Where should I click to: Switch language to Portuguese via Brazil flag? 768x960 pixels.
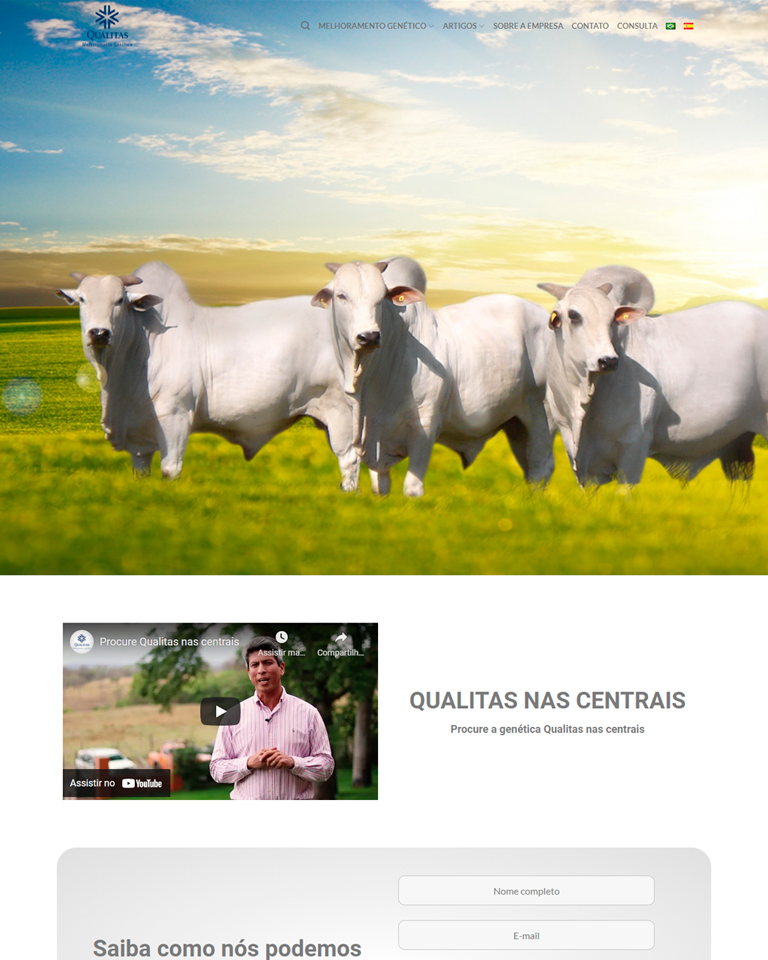(671, 26)
